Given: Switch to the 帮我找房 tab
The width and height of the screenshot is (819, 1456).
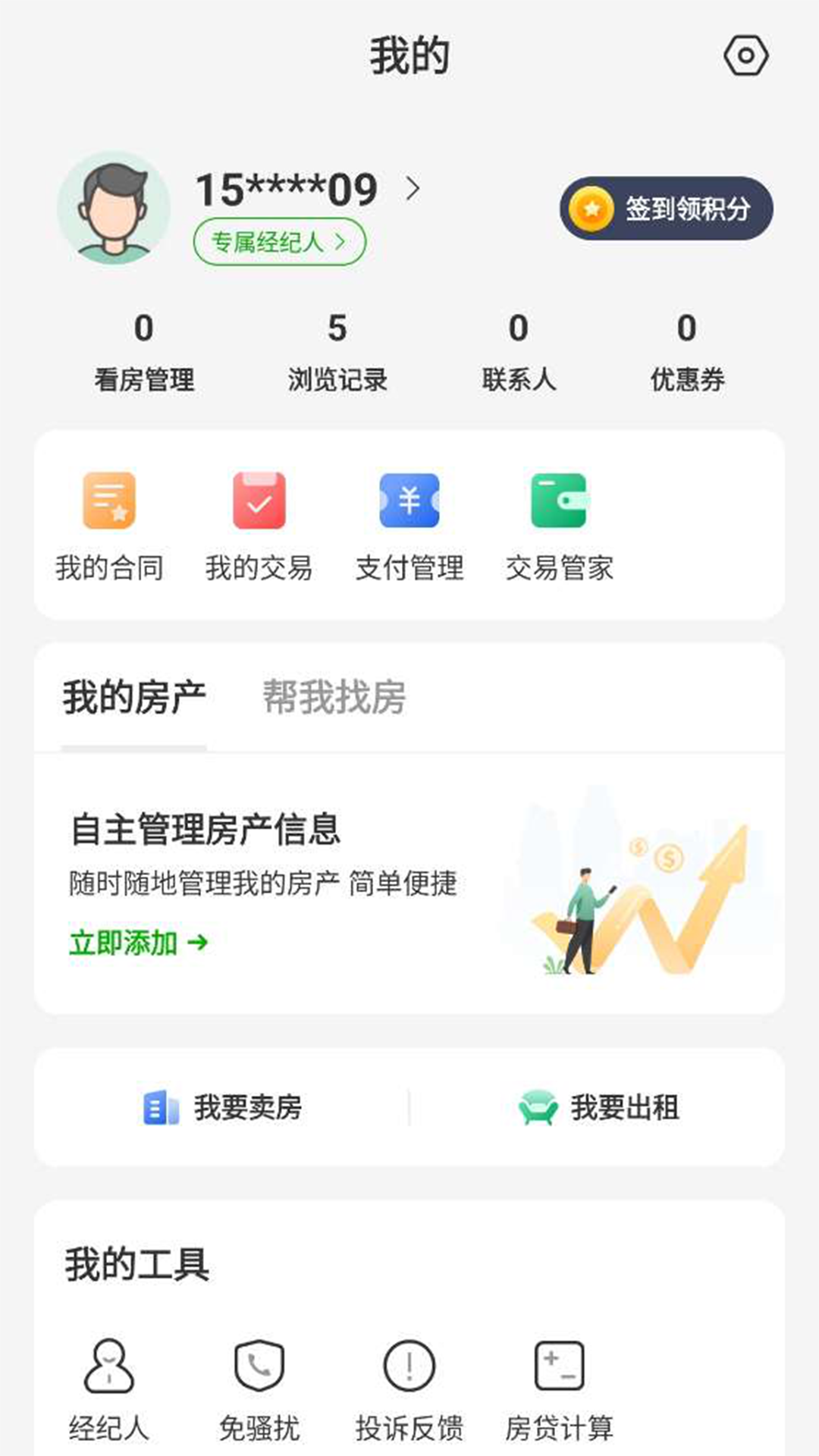Looking at the screenshot, I should pyautogui.click(x=334, y=699).
